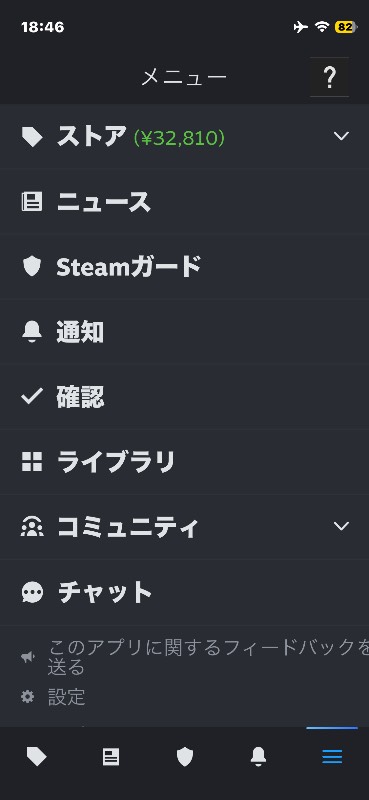Image resolution: width=369 pixels, height=800 pixels.
Task: Expand the コミュニティ chevron
Action: pos(340,526)
